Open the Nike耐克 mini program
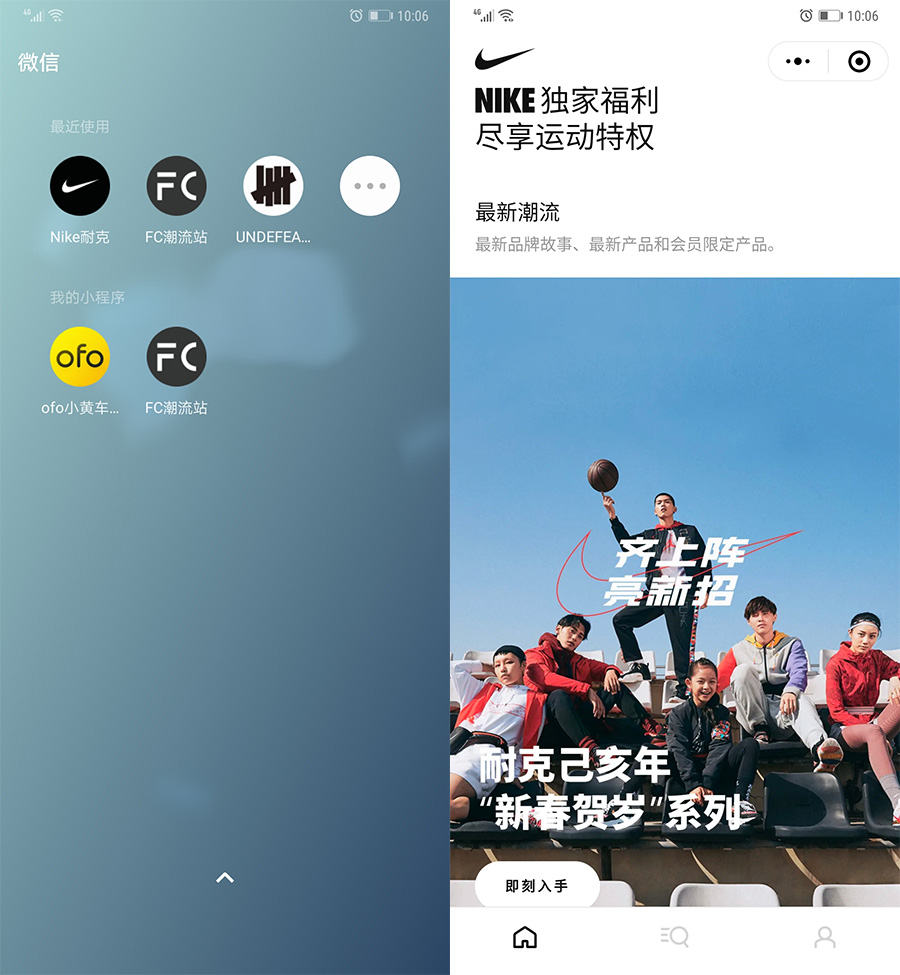This screenshot has height=975, width=900. coord(80,187)
